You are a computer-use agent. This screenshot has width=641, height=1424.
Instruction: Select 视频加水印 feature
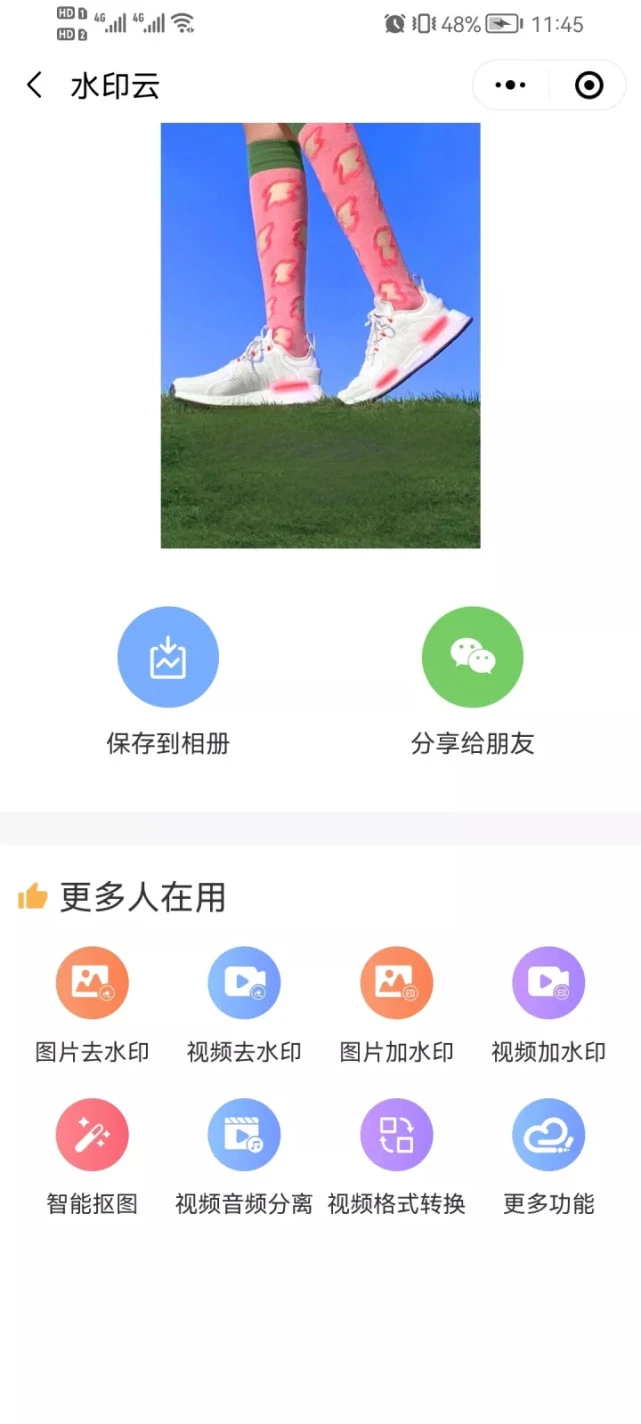click(x=548, y=983)
